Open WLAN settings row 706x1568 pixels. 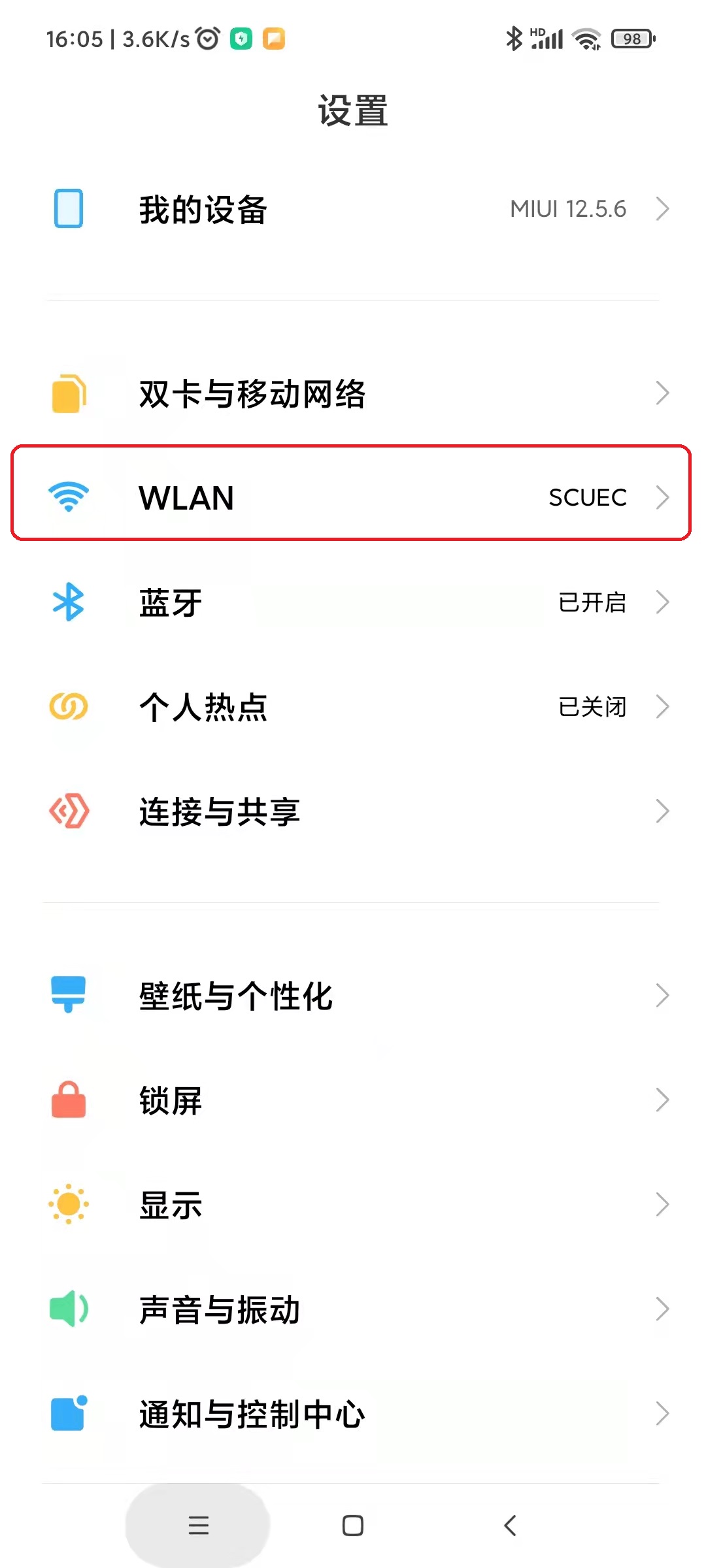[353, 497]
